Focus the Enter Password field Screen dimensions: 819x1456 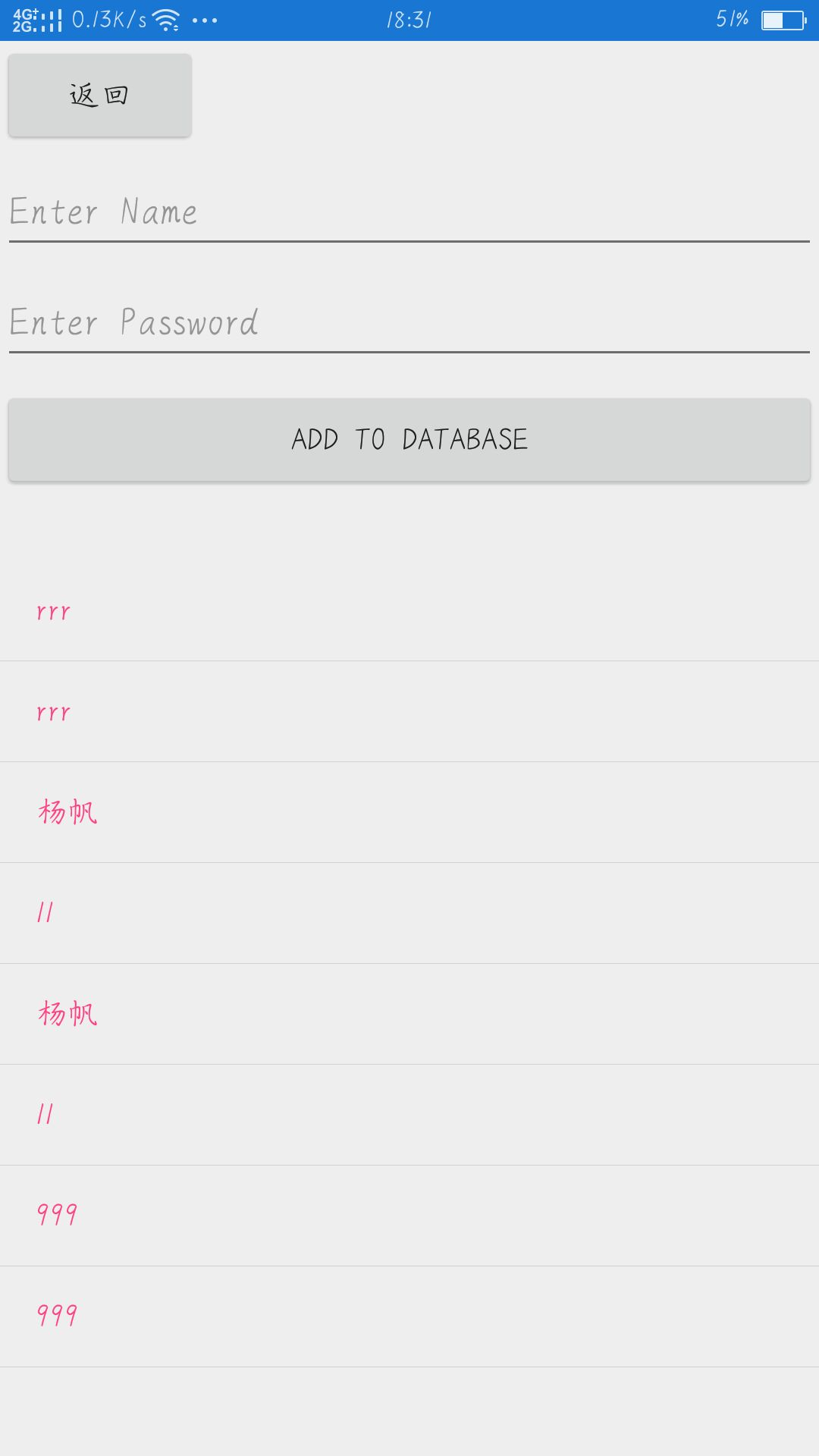coord(409,324)
